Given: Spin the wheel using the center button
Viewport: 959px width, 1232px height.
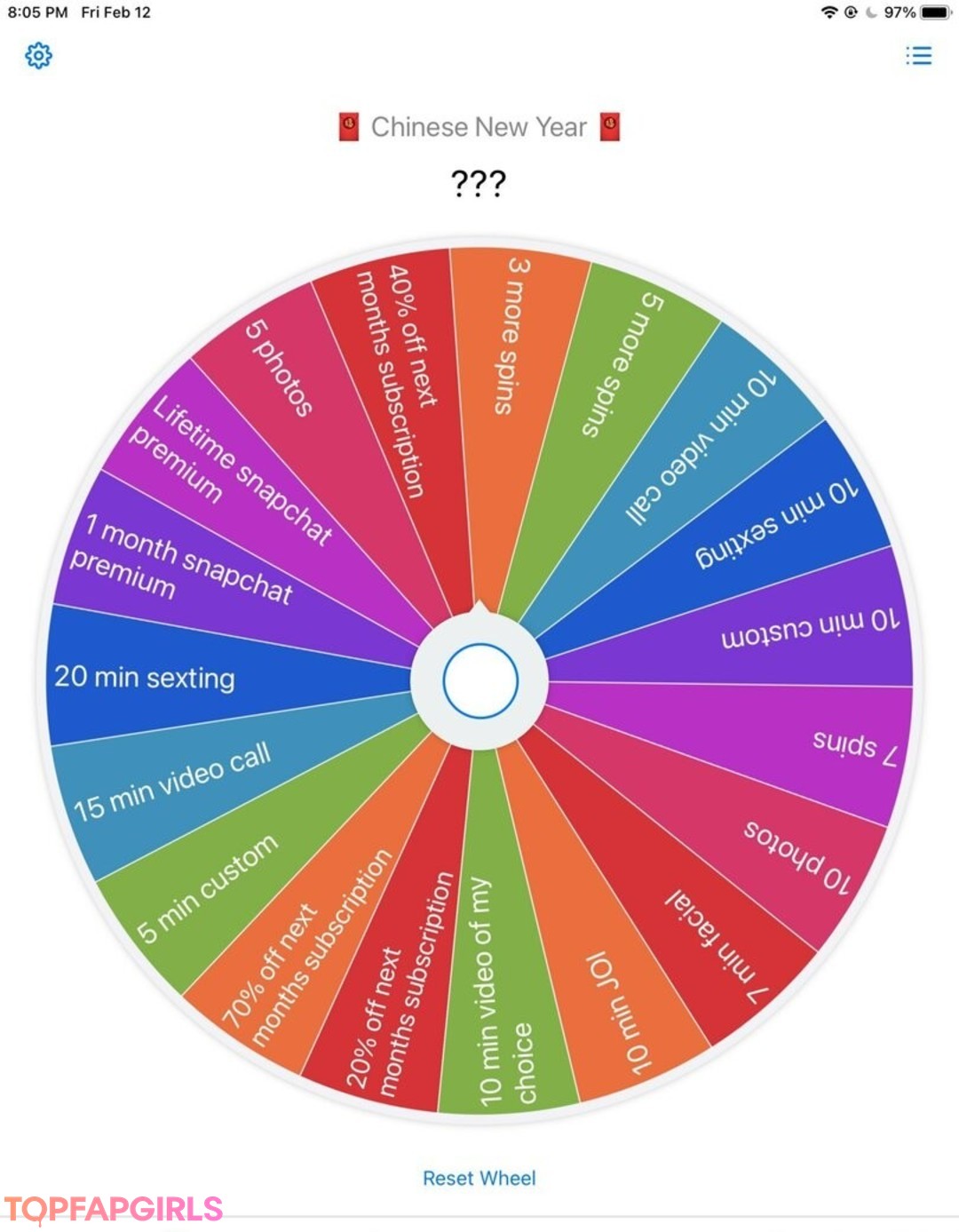Looking at the screenshot, I should (479, 681).
